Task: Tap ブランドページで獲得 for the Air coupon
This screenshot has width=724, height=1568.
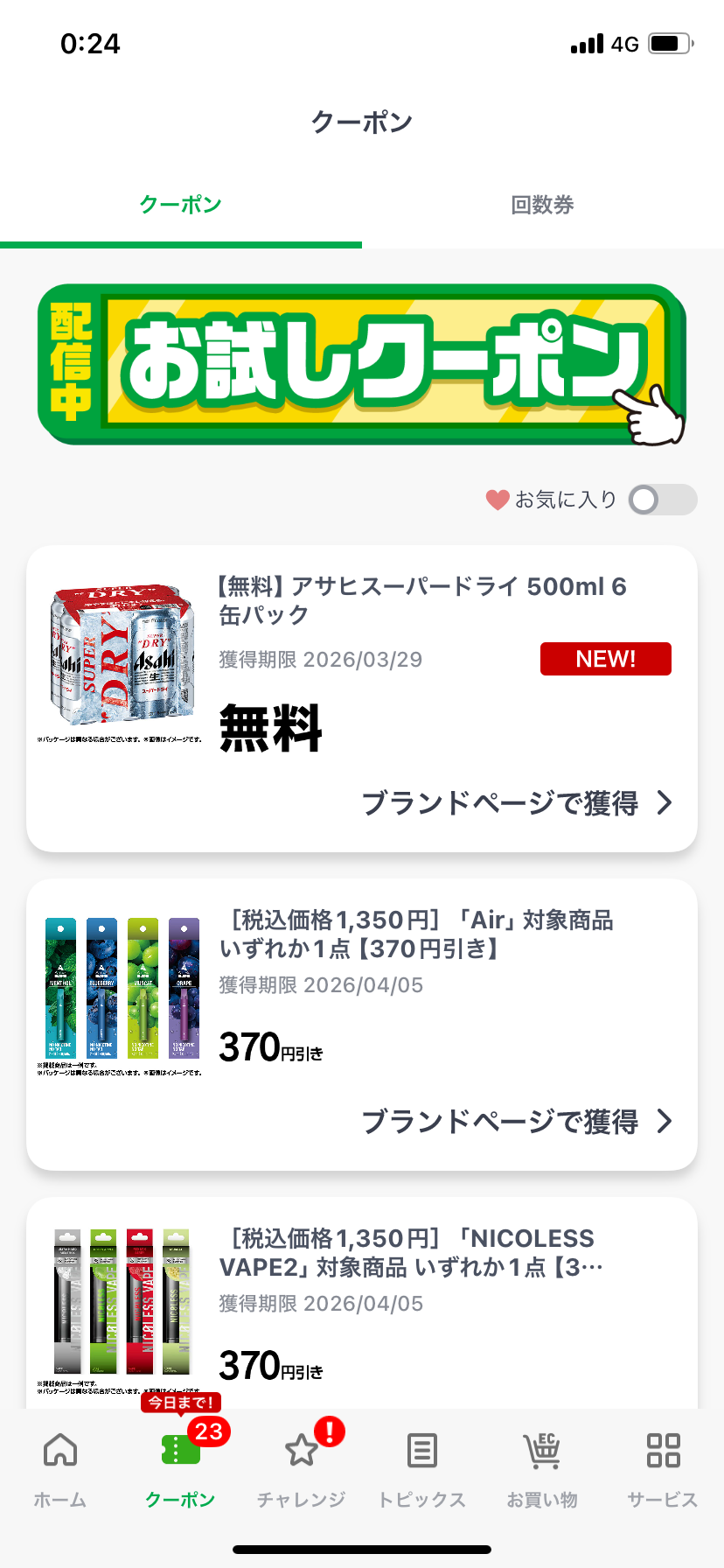Action: tap(516, 1121)
